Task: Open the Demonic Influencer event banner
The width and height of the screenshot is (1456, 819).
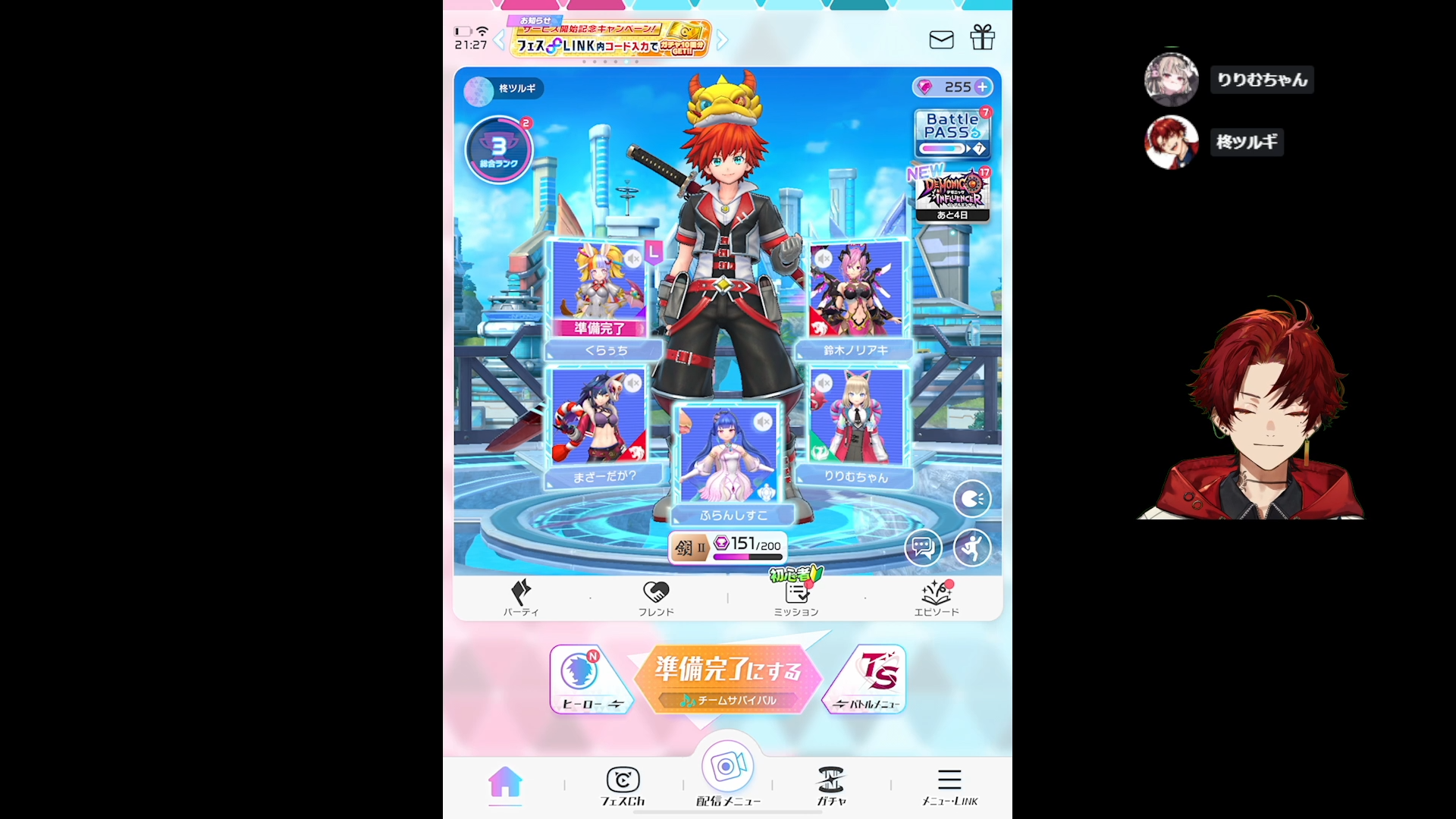Action: (x=952, y=194)
